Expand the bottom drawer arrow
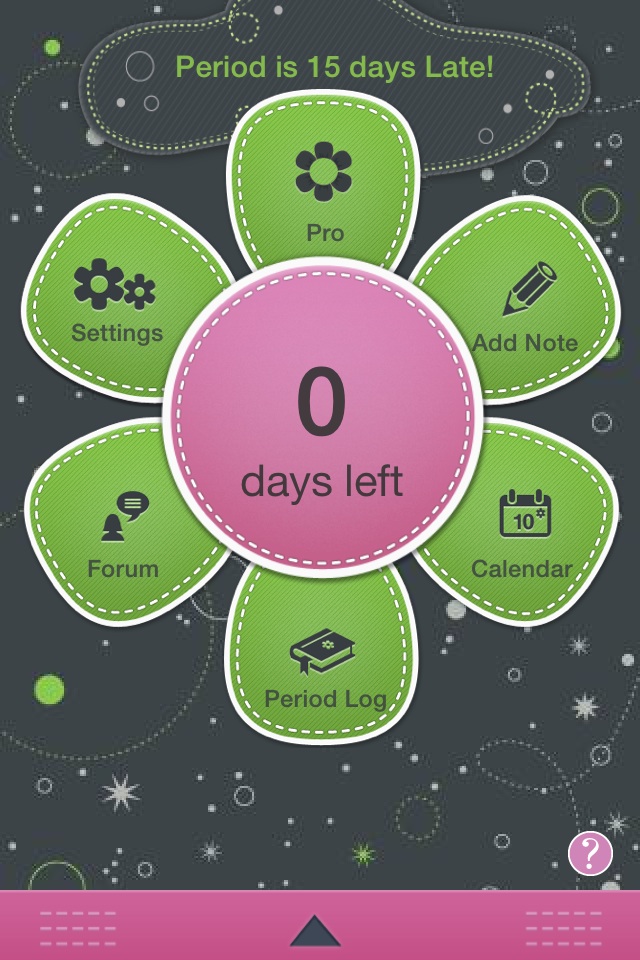Screen dimensions: 640x960 315,930
